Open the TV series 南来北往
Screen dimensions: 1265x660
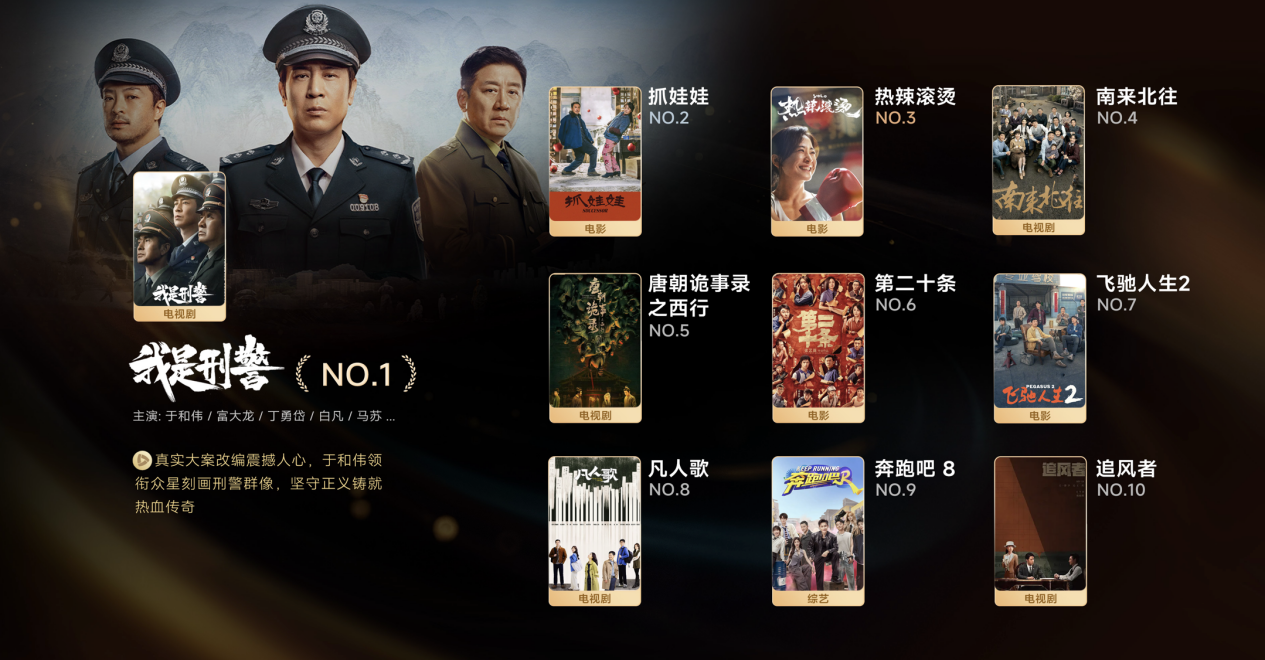pos(1038,160)
